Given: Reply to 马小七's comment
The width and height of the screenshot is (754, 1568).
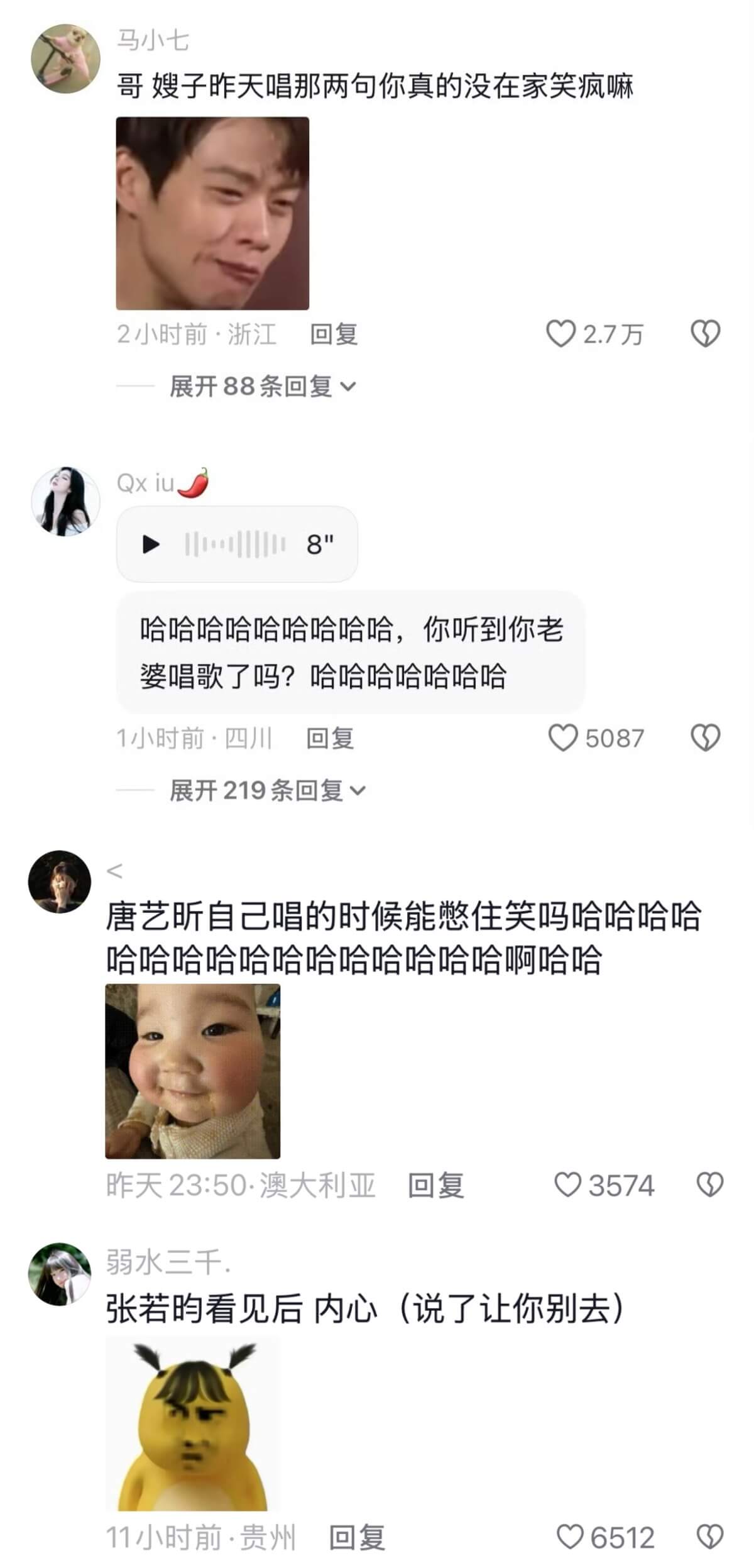Looking at the screenshot, I should [x=334, y=334].
